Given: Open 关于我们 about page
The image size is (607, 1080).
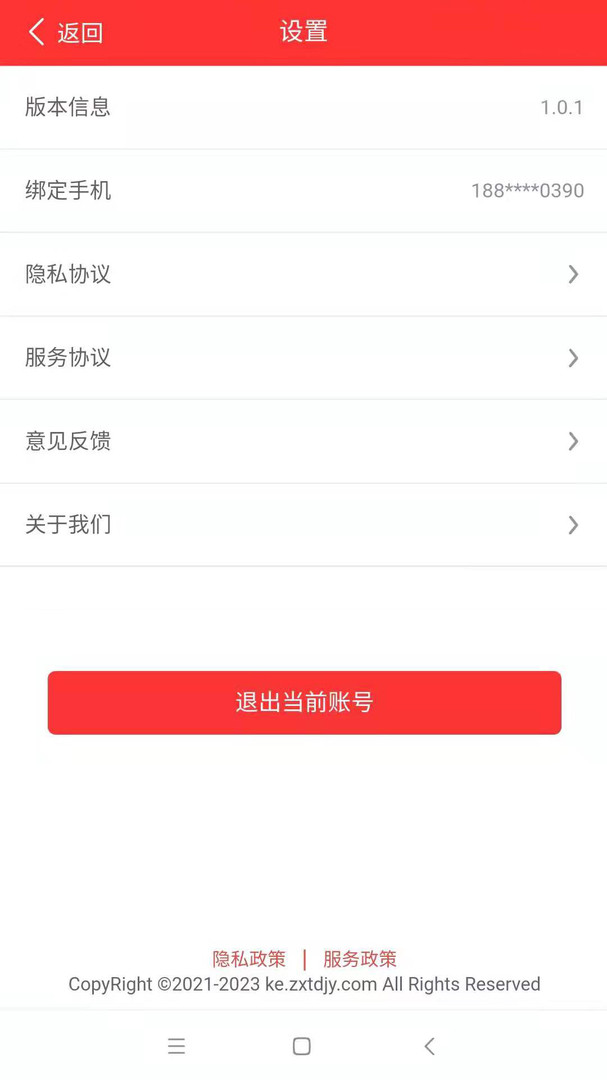Looking at the screenshot, I should 303,525.
